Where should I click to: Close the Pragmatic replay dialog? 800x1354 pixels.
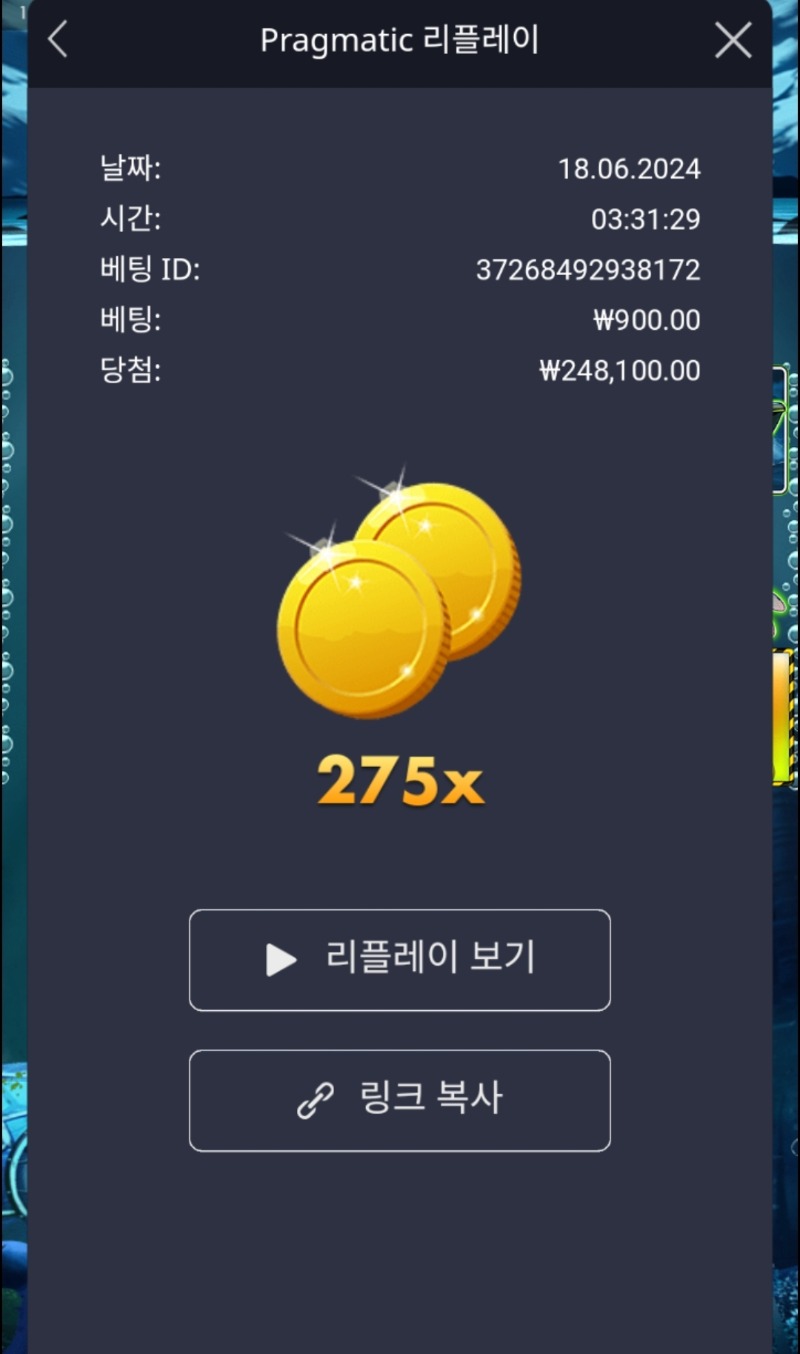[x=733, y=40]
